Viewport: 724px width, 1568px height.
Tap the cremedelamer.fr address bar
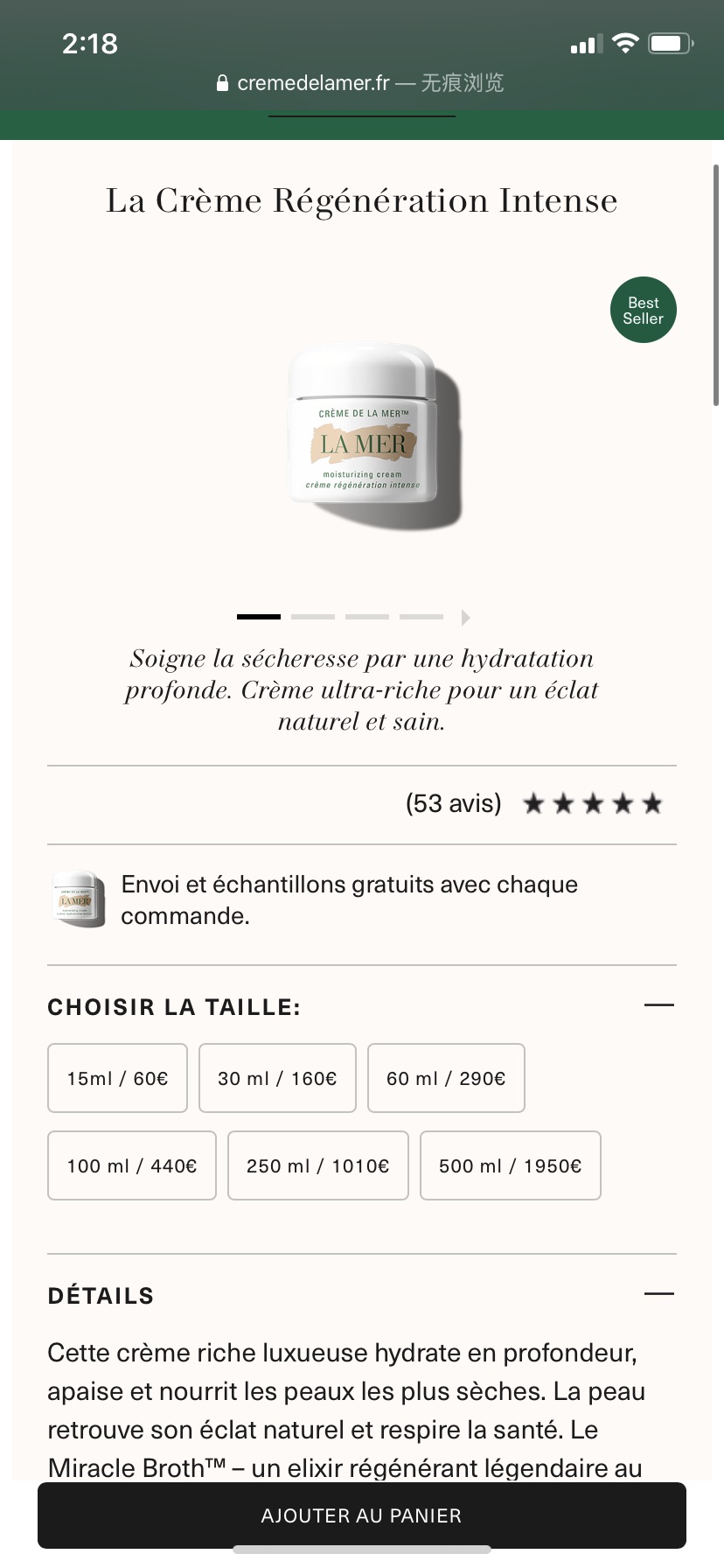point(360,83)
